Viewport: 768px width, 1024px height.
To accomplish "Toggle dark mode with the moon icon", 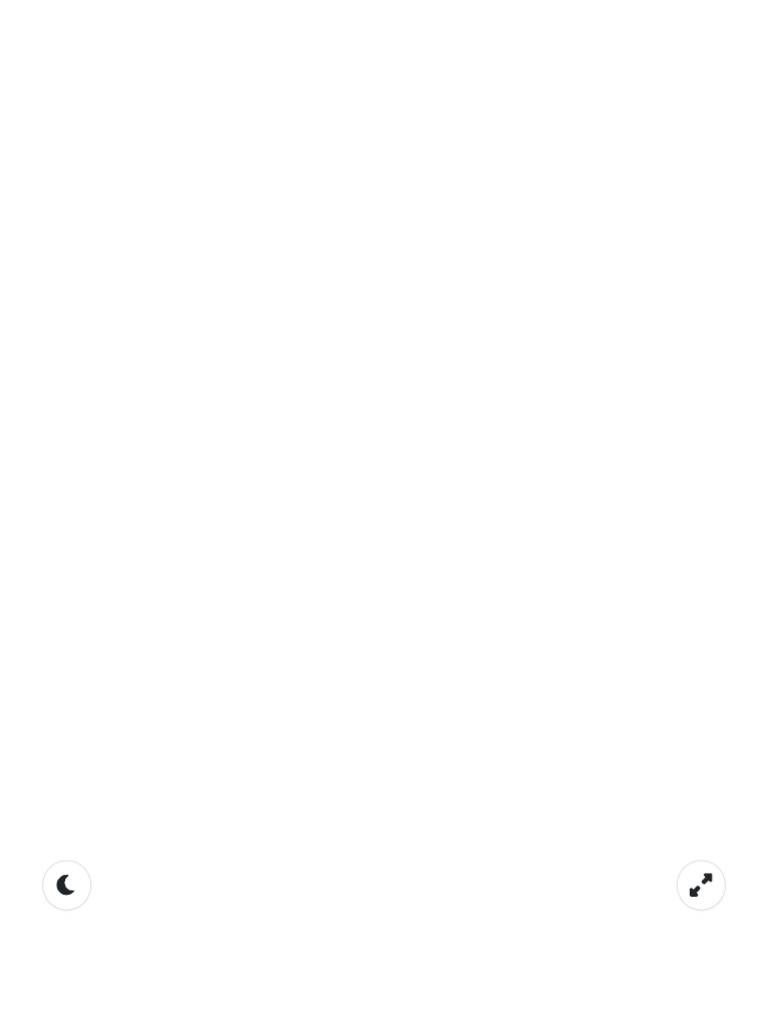I will (67, 885).
